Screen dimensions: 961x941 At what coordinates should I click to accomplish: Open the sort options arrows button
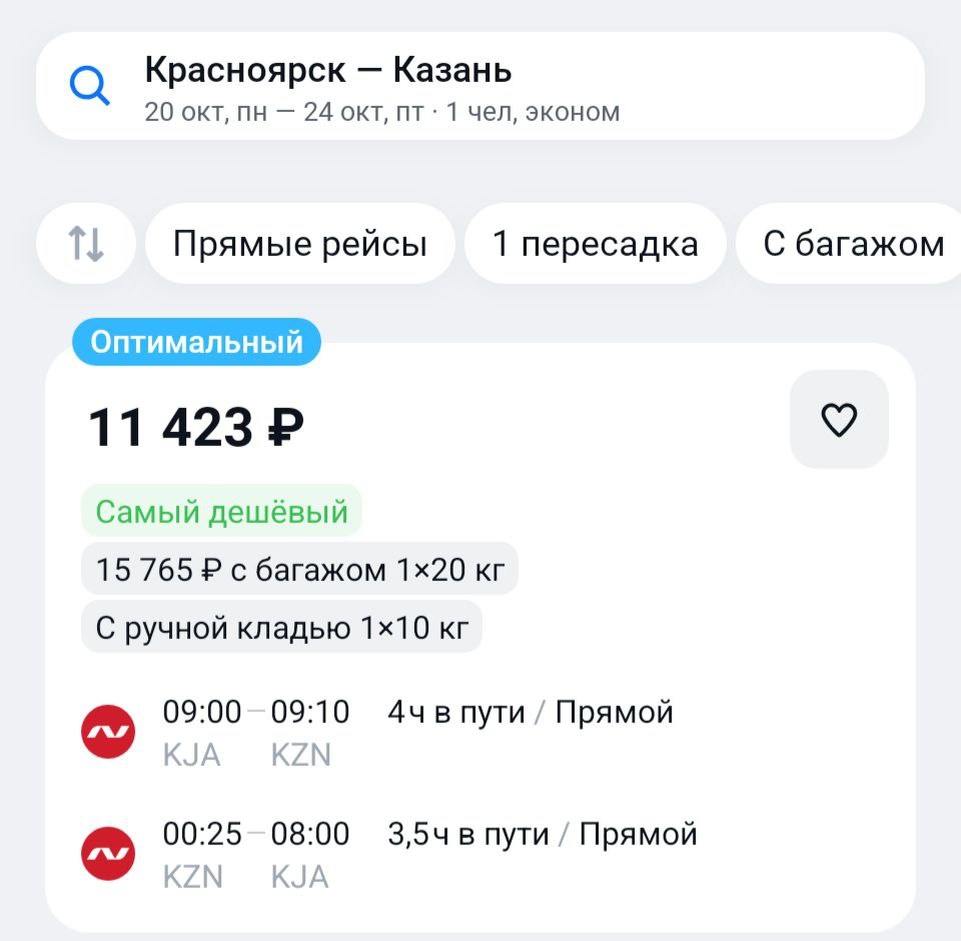coord(86,243)
